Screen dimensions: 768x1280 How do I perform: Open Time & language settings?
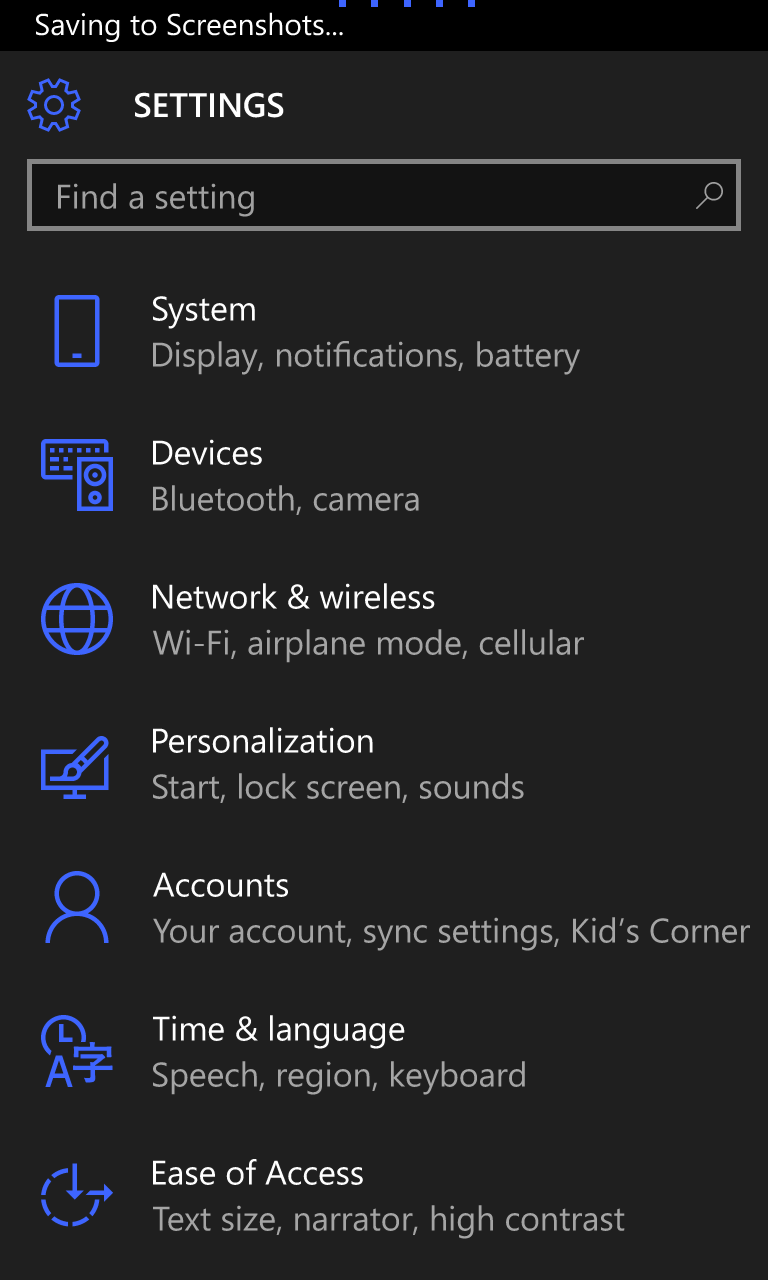pos(384,1052)
